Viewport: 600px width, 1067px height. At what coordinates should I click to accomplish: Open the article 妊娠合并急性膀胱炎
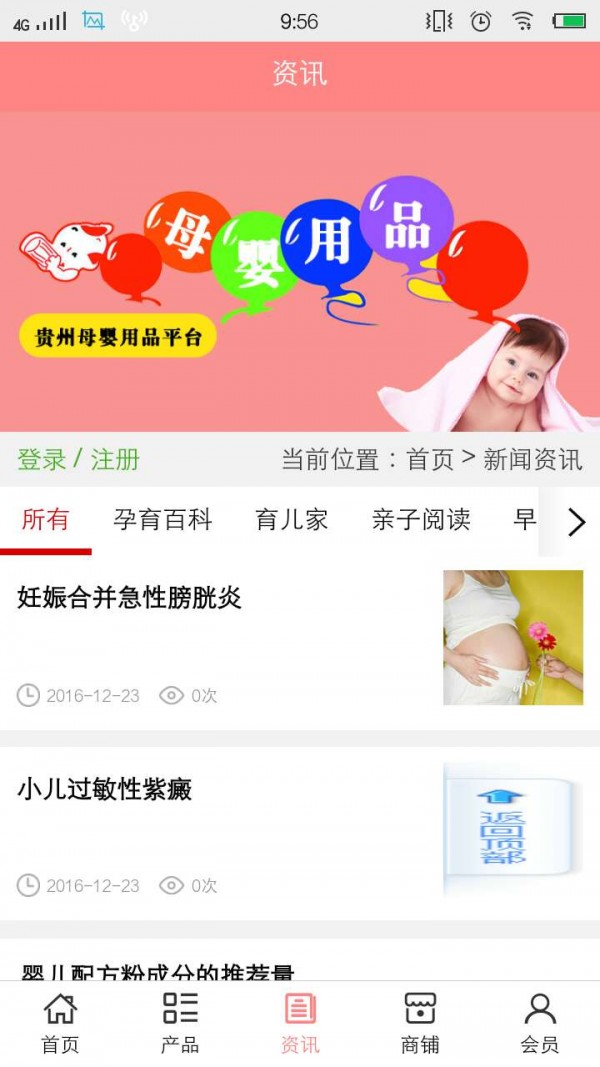pyautogui.click(x=130, y=598)
